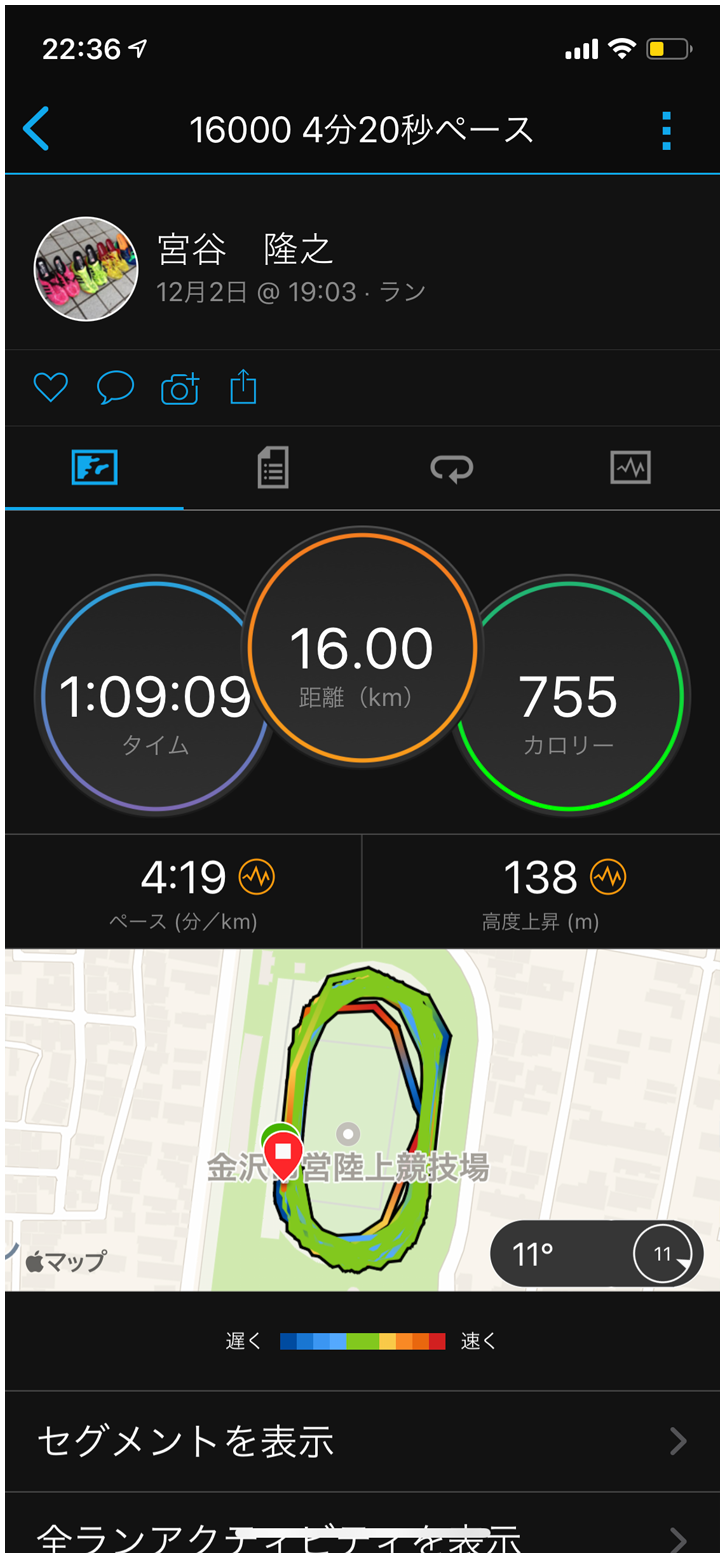The width and height of the screenshot is (725, 1558).
Task: Open the charts graph icon
Action: [631, 467]
